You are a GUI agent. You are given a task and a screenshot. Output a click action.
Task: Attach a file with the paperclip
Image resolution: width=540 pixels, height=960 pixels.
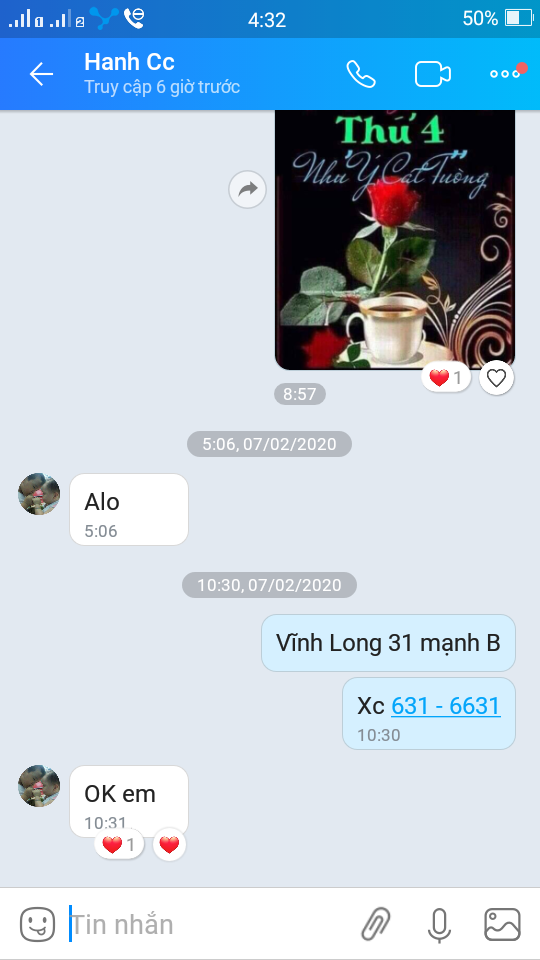coord(375,924)
